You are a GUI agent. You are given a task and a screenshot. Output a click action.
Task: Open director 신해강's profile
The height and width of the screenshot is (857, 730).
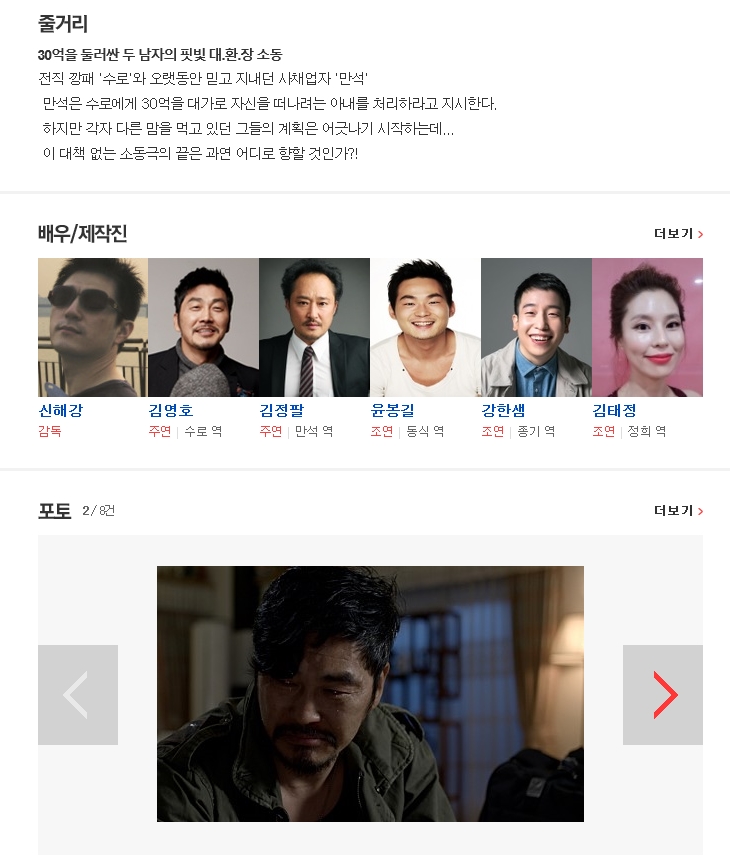60,410
